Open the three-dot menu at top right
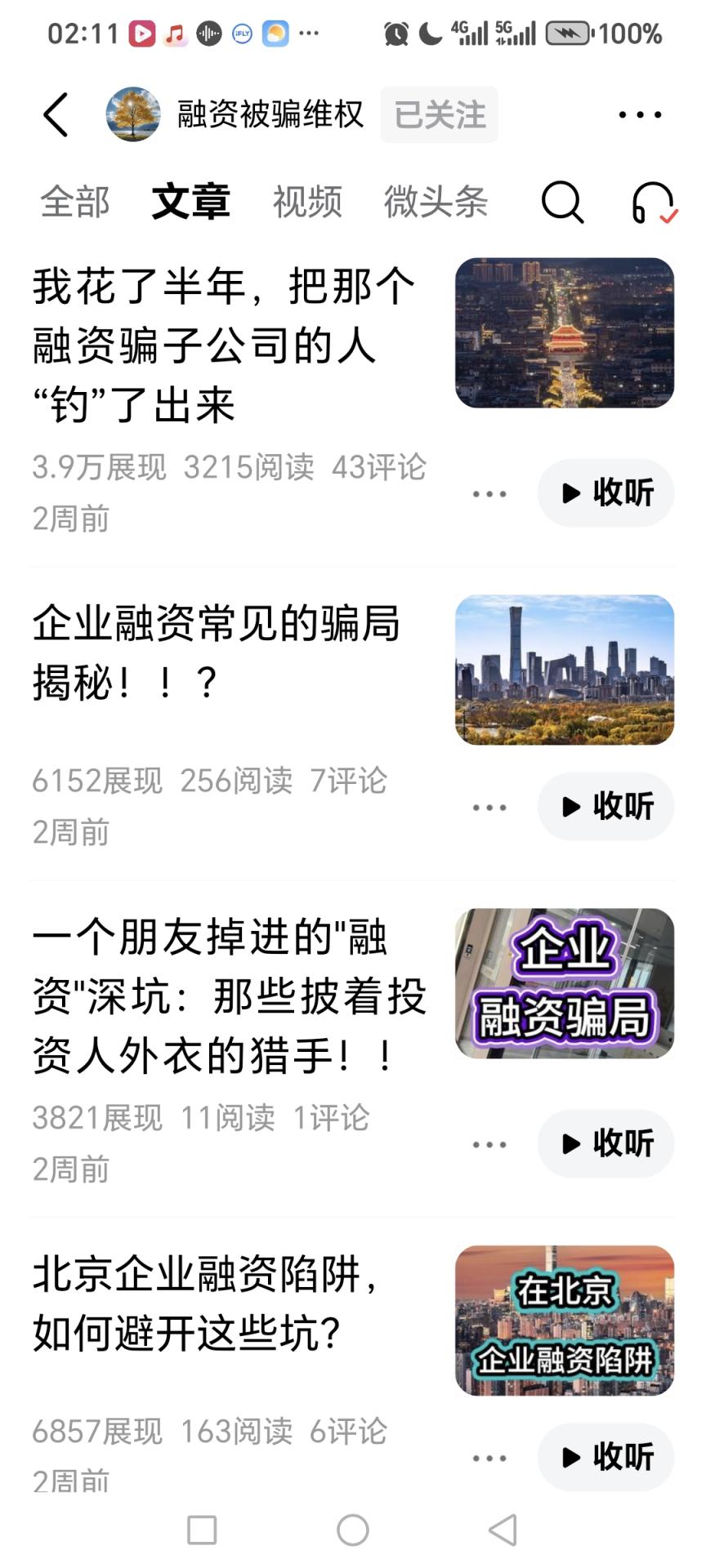This screenshot has height=1568, width=706. (641, 114)
